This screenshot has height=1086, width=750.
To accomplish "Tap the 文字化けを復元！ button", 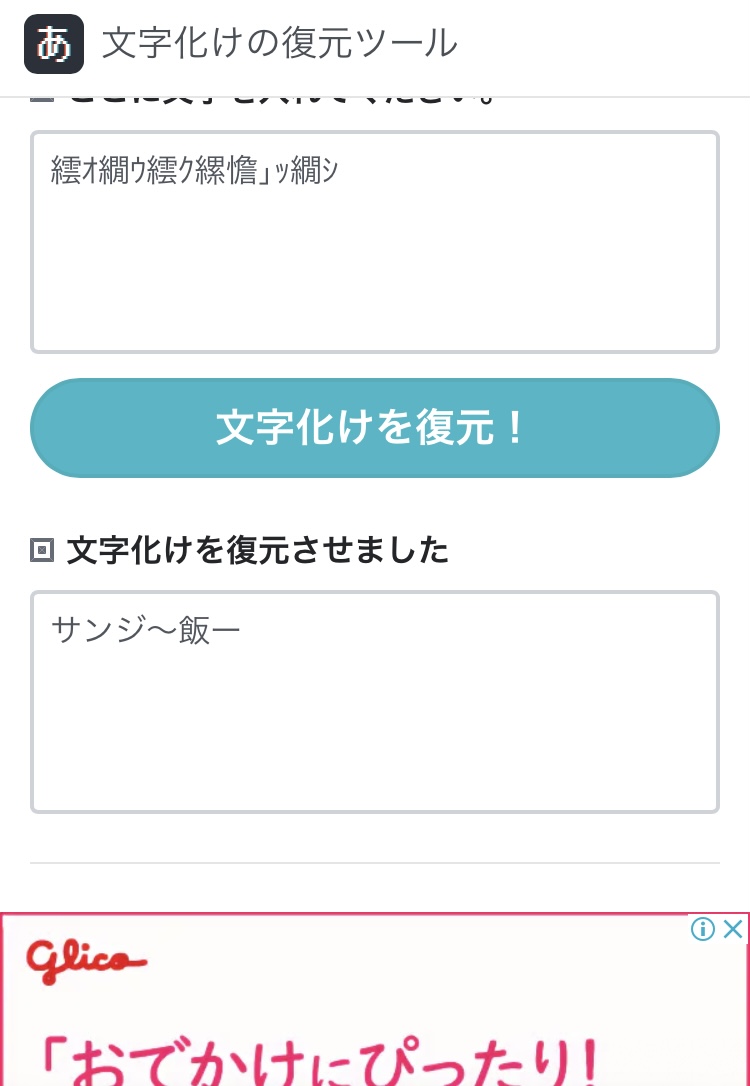I will click(x=375, y=427).
